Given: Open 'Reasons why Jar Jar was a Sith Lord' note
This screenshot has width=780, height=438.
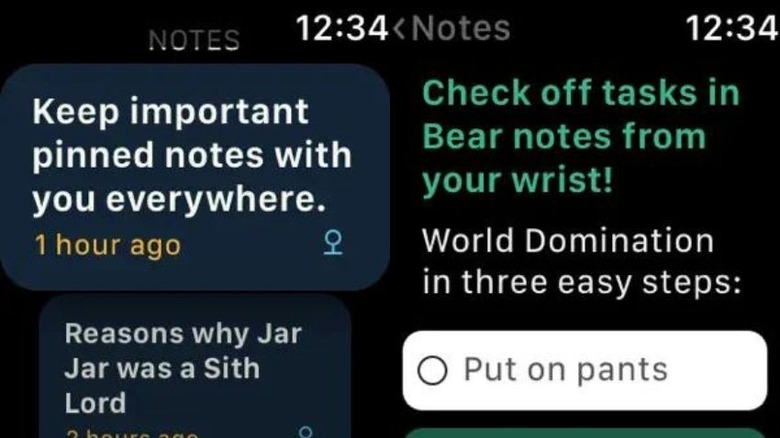Looking at the screenshot, I should (195, 370).
